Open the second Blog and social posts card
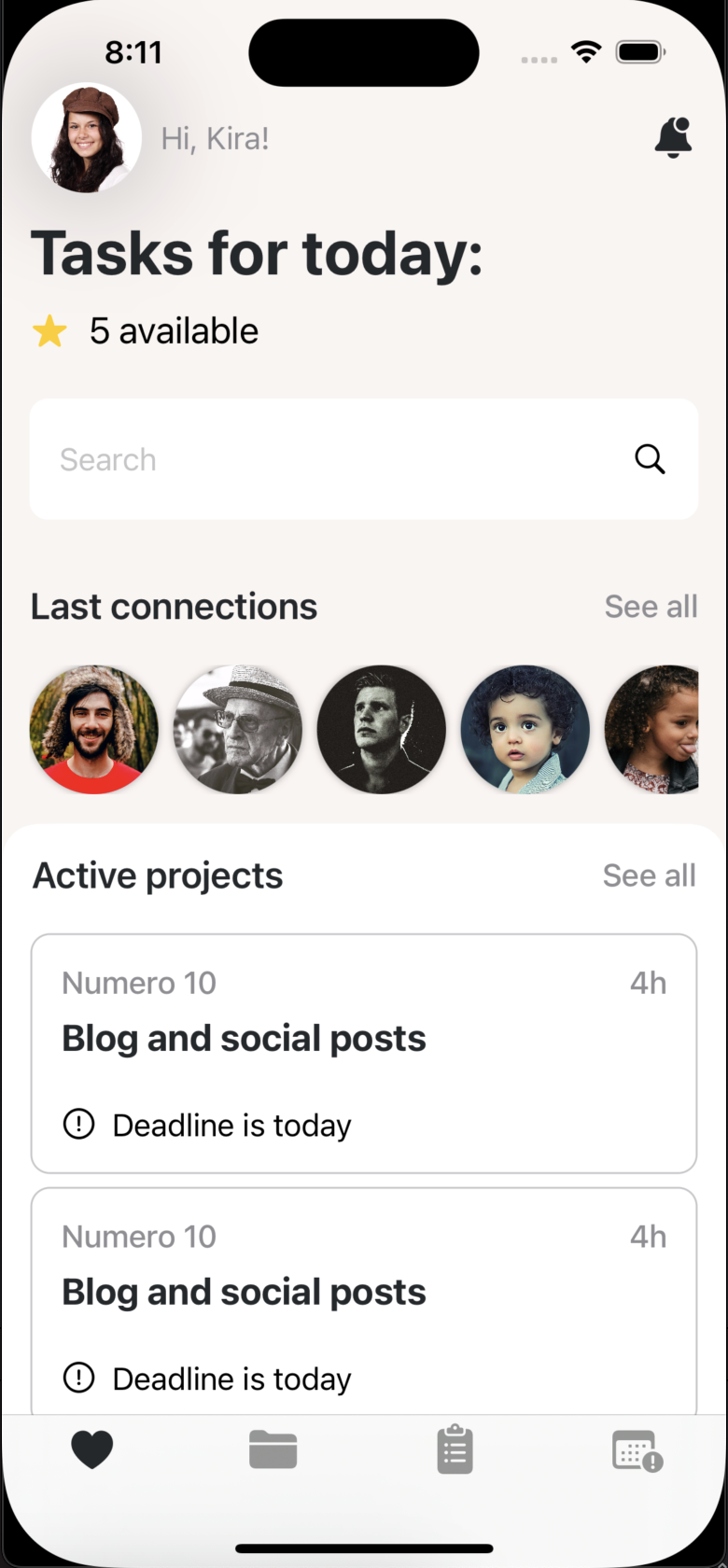Viewport: 728px width, 1568px height. [364, 1301]
